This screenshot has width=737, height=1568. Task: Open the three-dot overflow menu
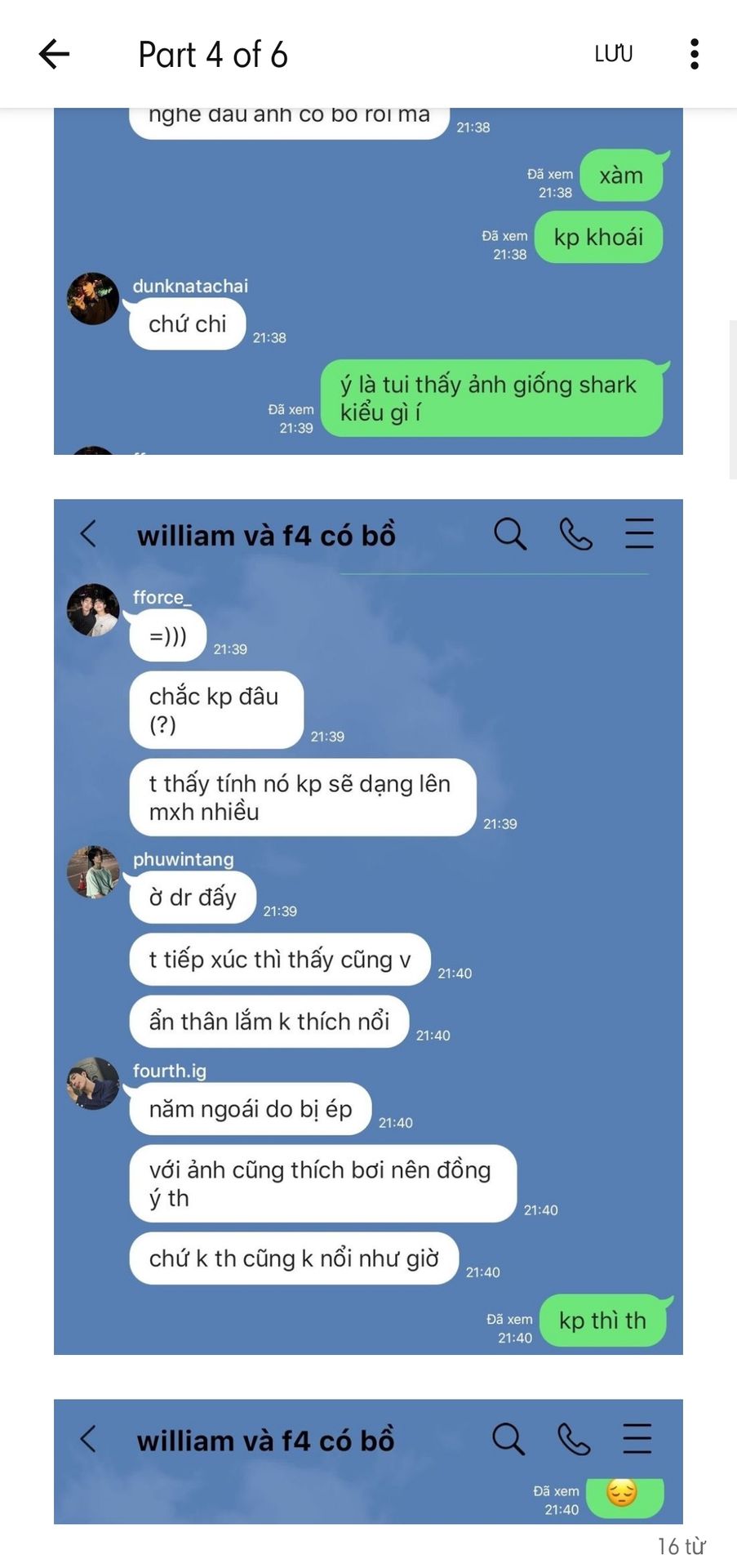(x=695, y=54)
